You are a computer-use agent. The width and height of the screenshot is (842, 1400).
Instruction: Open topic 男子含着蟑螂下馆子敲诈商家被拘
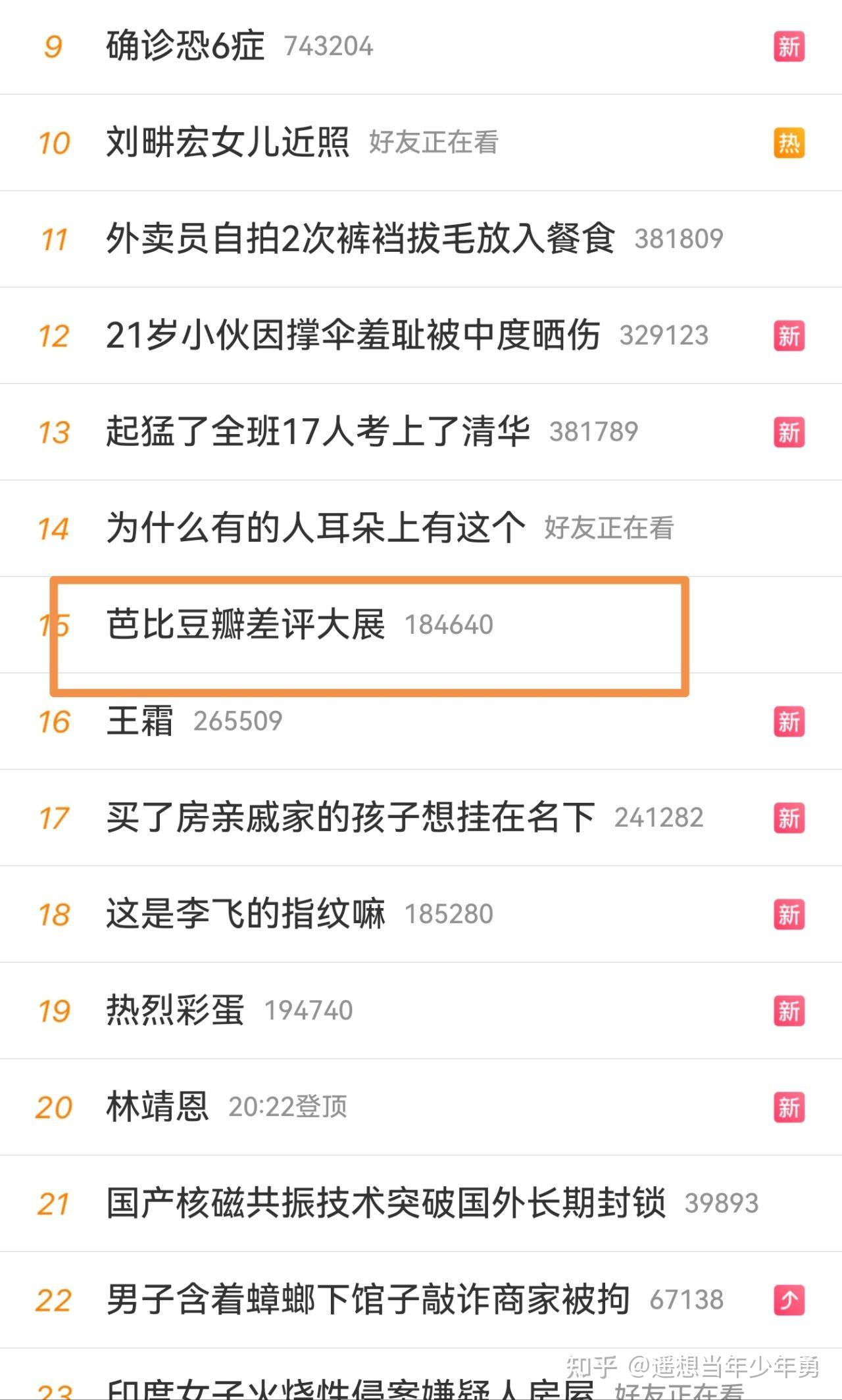point(368,1300)
